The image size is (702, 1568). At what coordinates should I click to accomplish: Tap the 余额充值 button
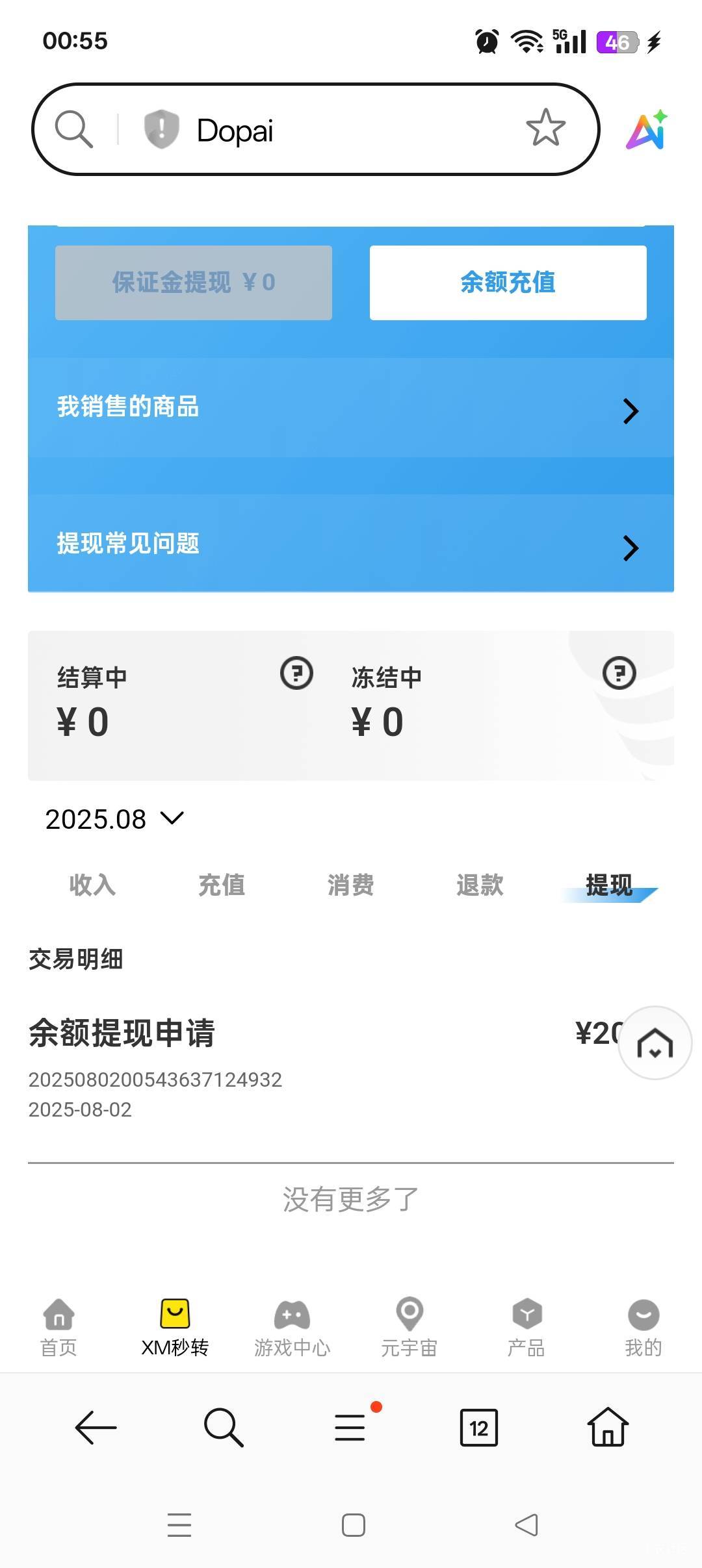(x=508, y=283)
